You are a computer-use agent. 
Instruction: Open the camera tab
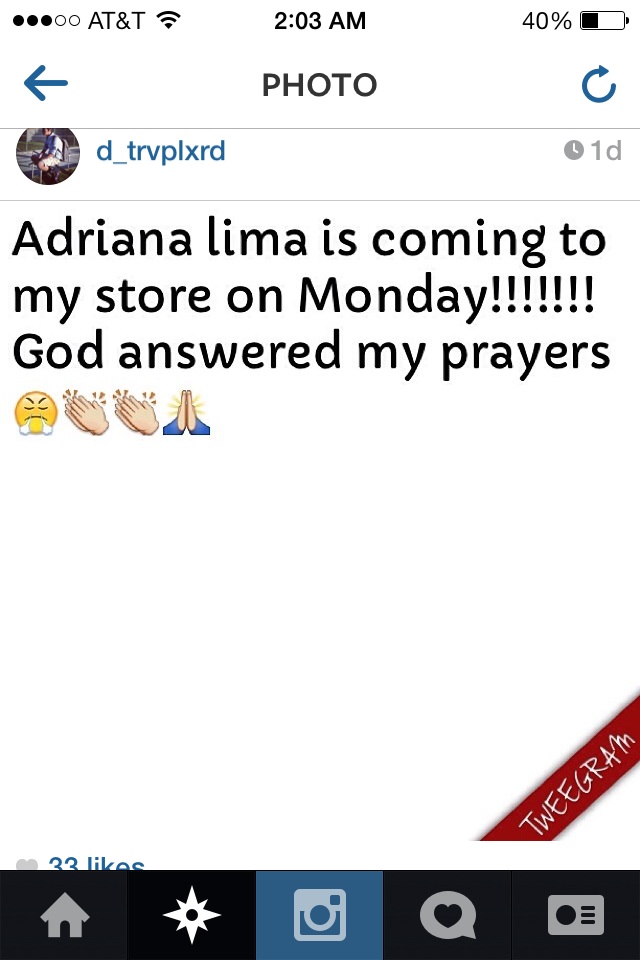point(320,915)
